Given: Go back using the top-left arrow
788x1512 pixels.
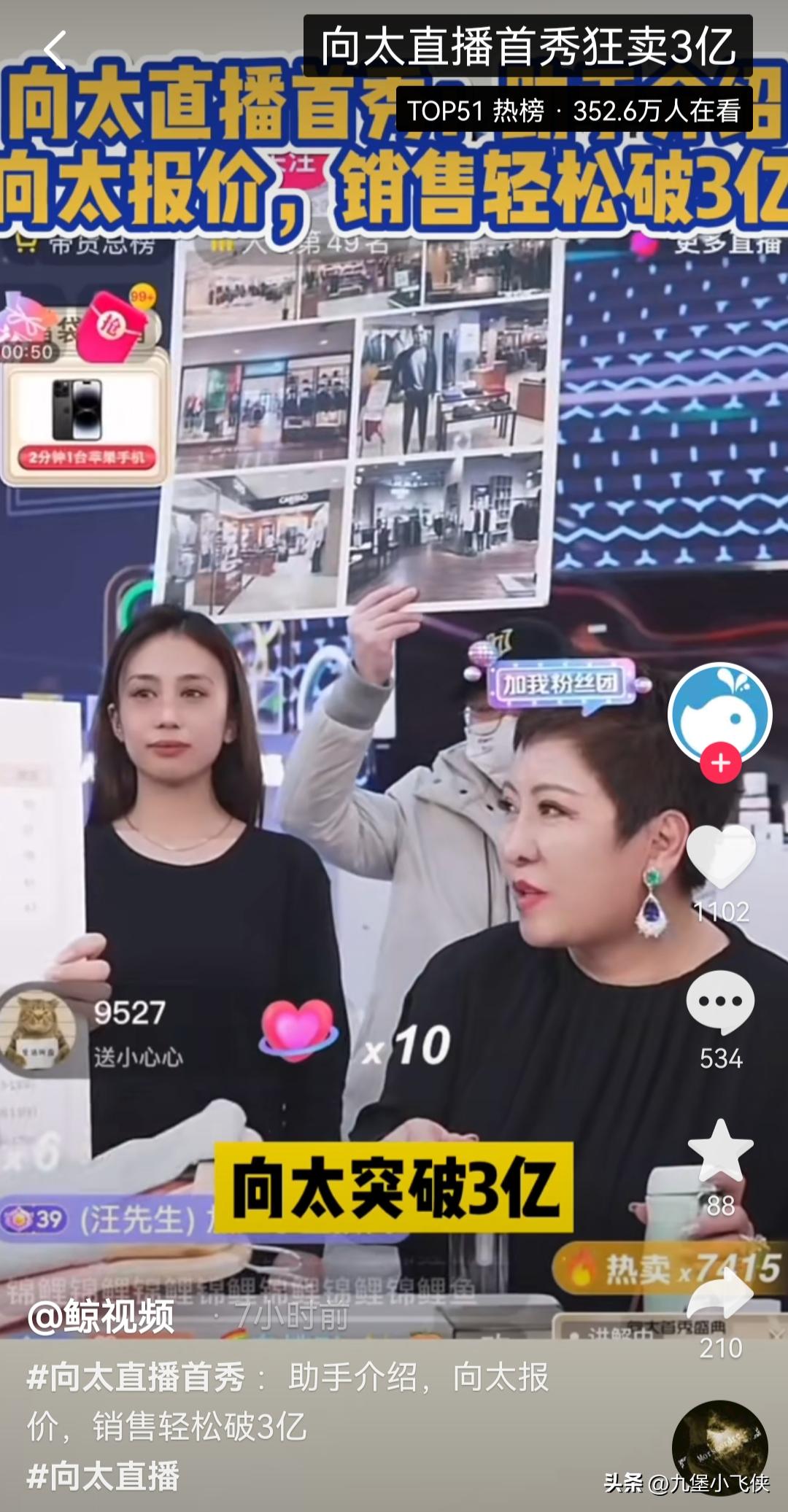Looking at the screenshot, I should 55,50.
